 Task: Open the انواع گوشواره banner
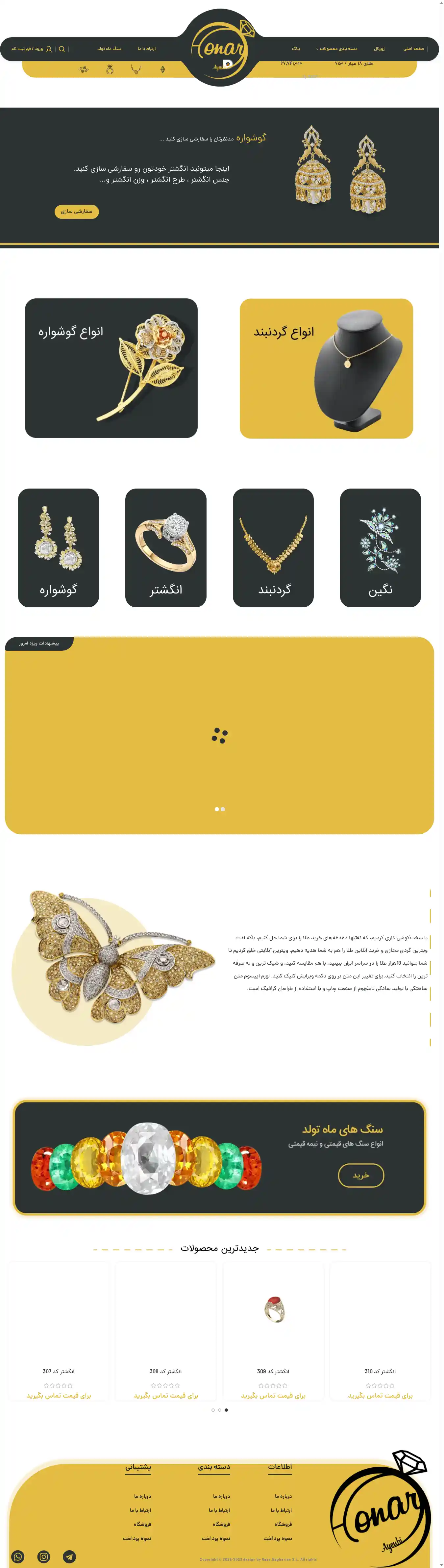(111, 368)
